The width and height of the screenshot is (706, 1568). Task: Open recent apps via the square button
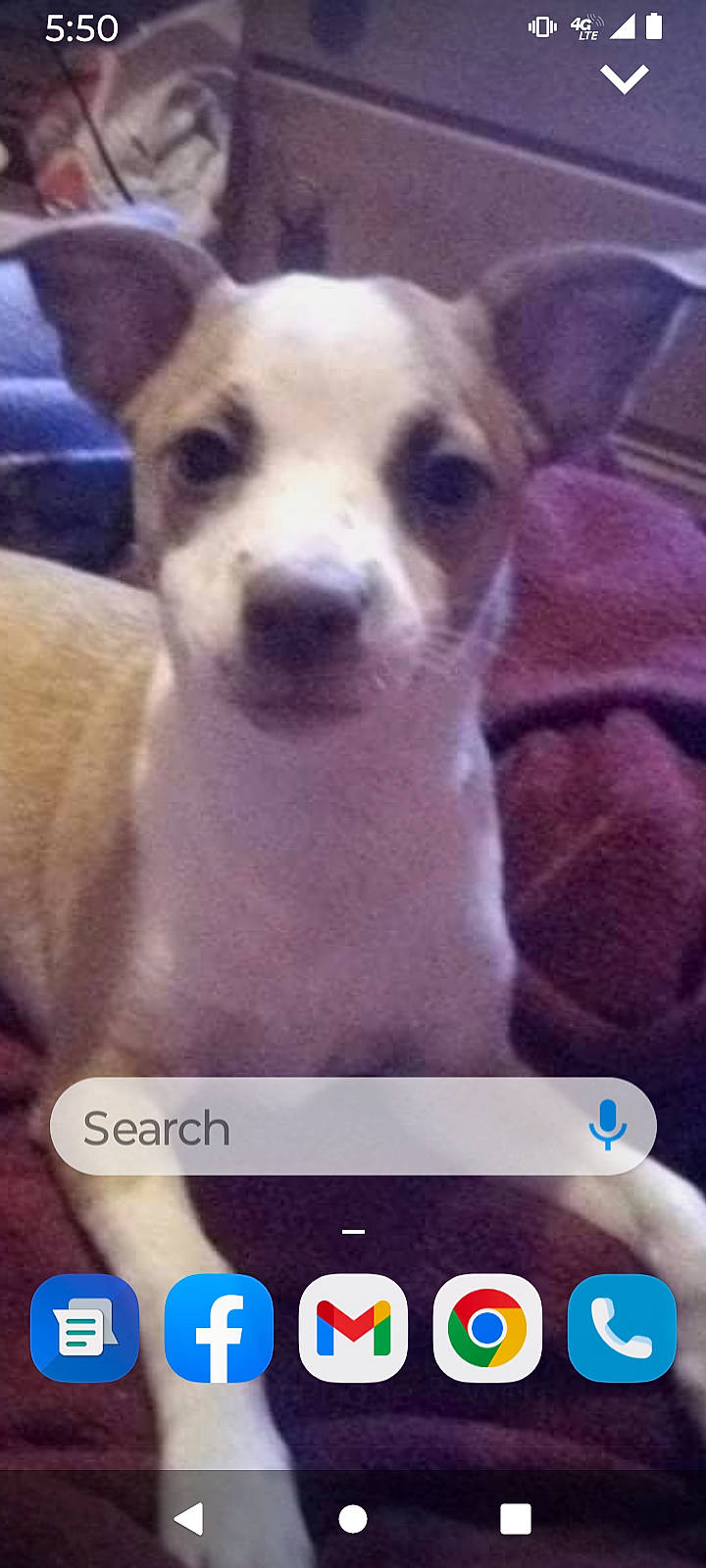tap(515, 1518)
